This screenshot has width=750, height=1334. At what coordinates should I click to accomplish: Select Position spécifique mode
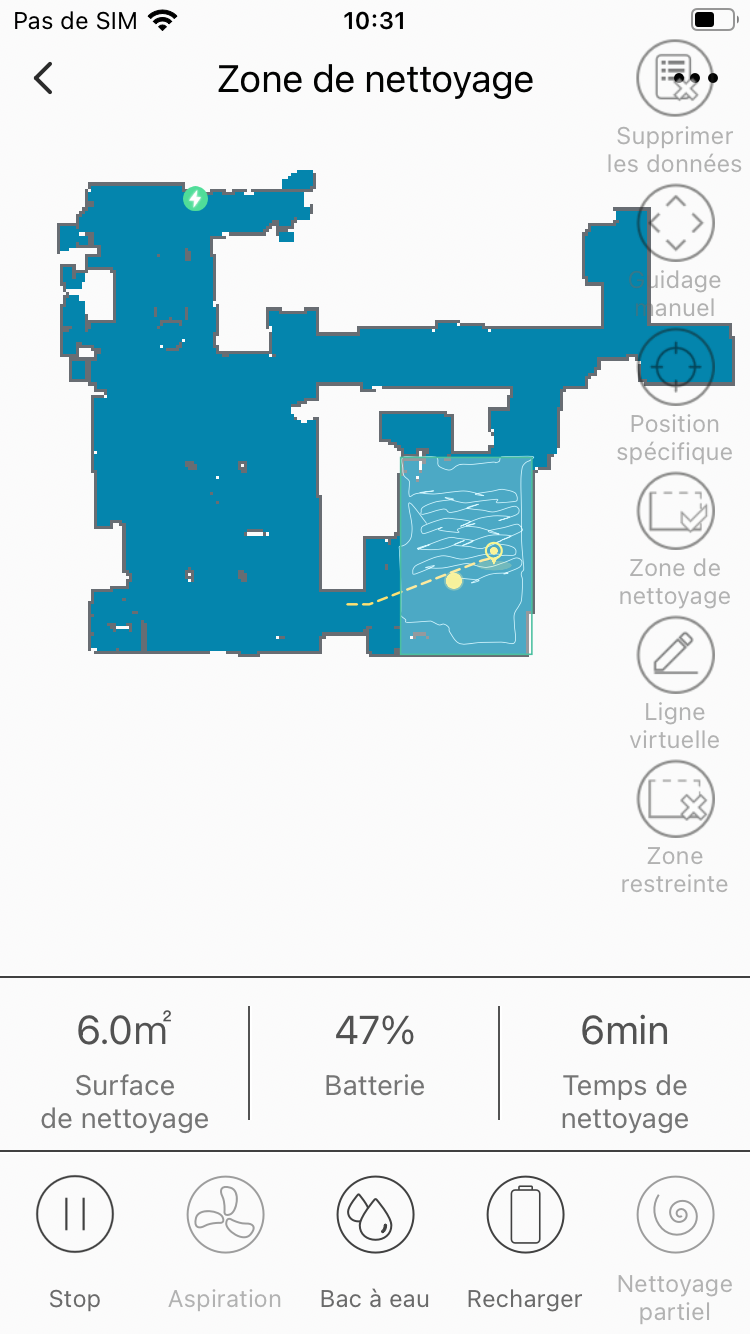pyautogui.click(x=675, y=367)
